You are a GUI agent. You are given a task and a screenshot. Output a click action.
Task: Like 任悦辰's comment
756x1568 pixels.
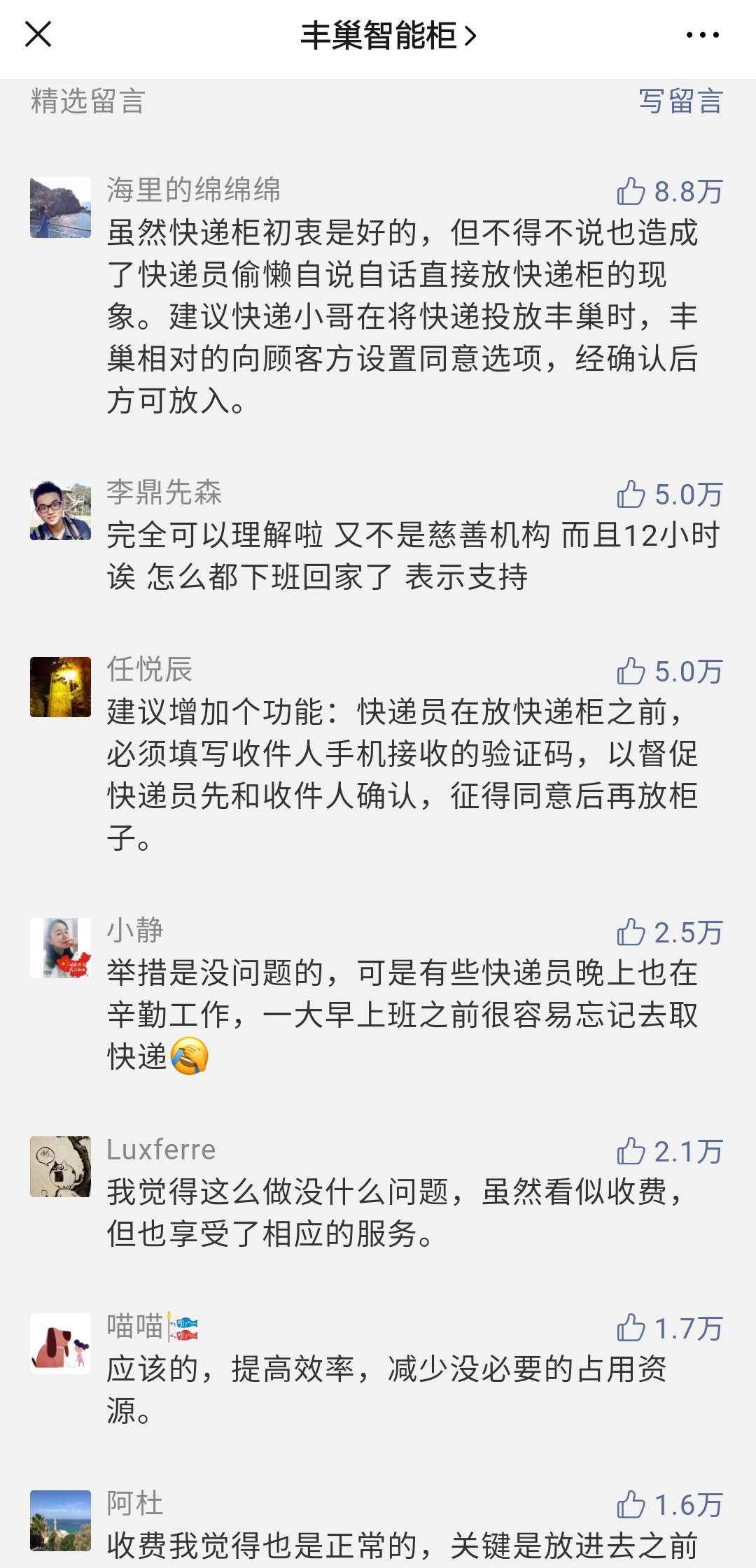tap(669, 671)
